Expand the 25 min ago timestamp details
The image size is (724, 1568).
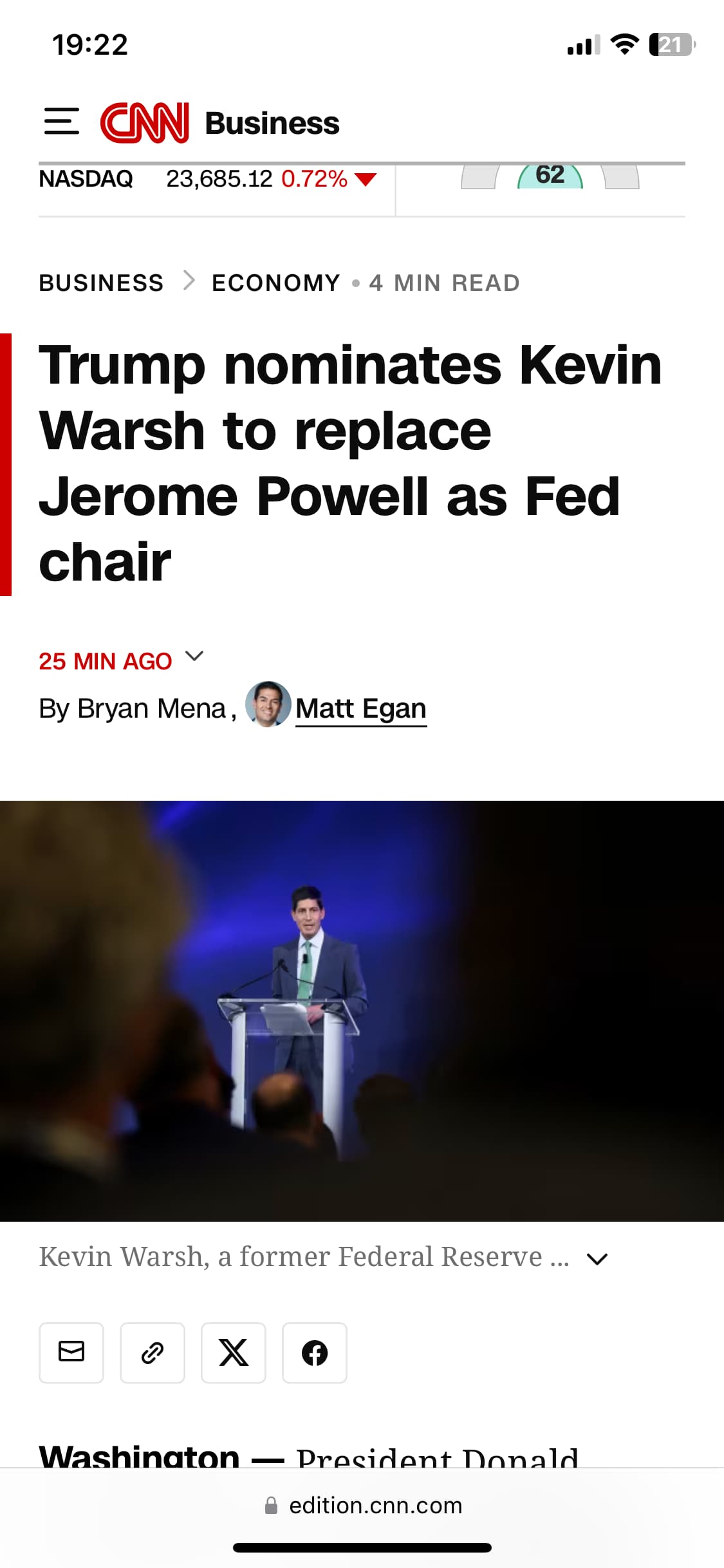click(x=194, y=657)
